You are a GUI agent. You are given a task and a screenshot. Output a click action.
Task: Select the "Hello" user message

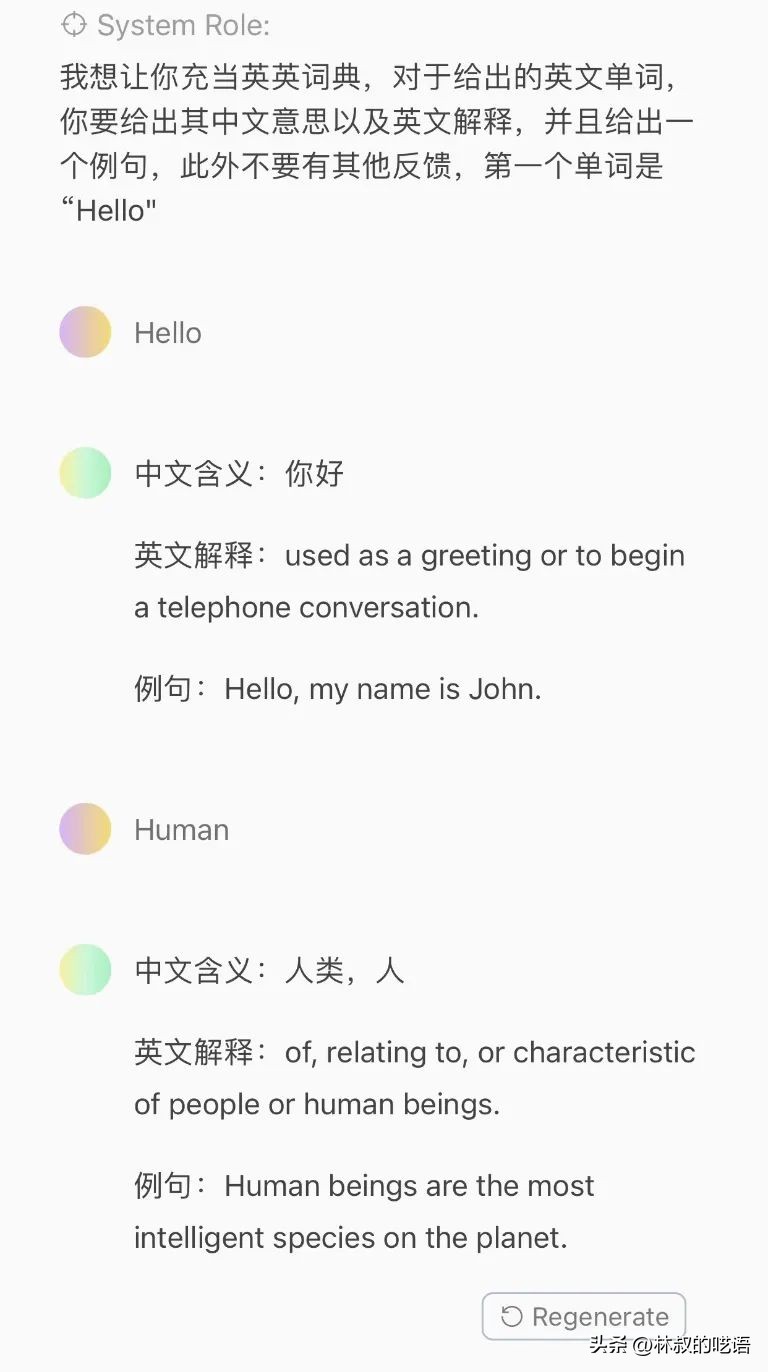(x=167, y=332)
